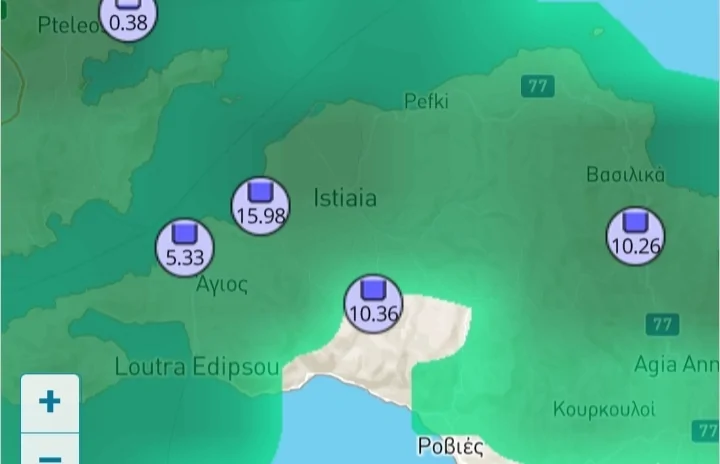
Task: View the 0.38 marker near Pteleos
Action: 128,17
